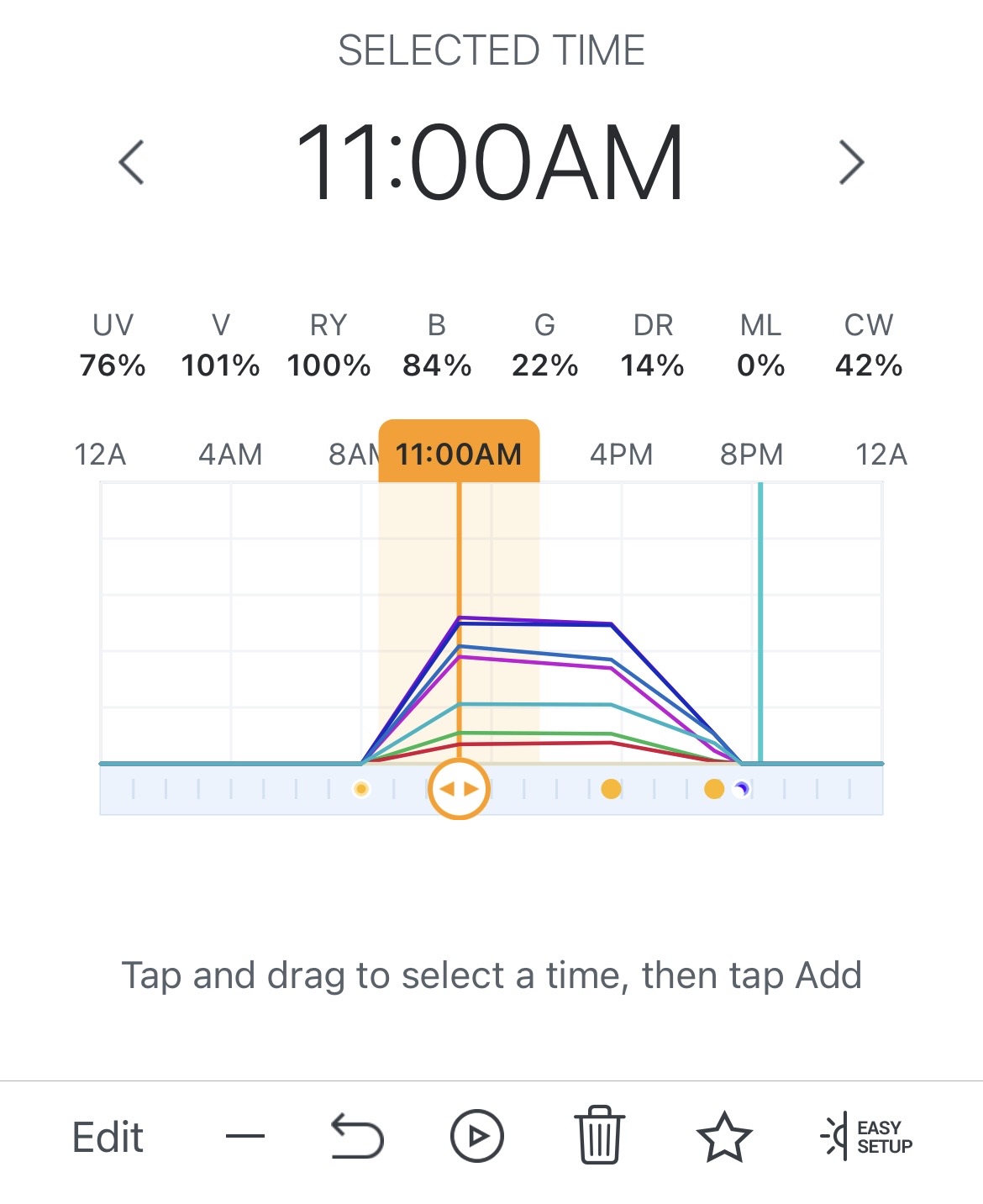This screenshot has height=1204, width=983.
Task: Go to the previous time point
Action: click(132, 162)
